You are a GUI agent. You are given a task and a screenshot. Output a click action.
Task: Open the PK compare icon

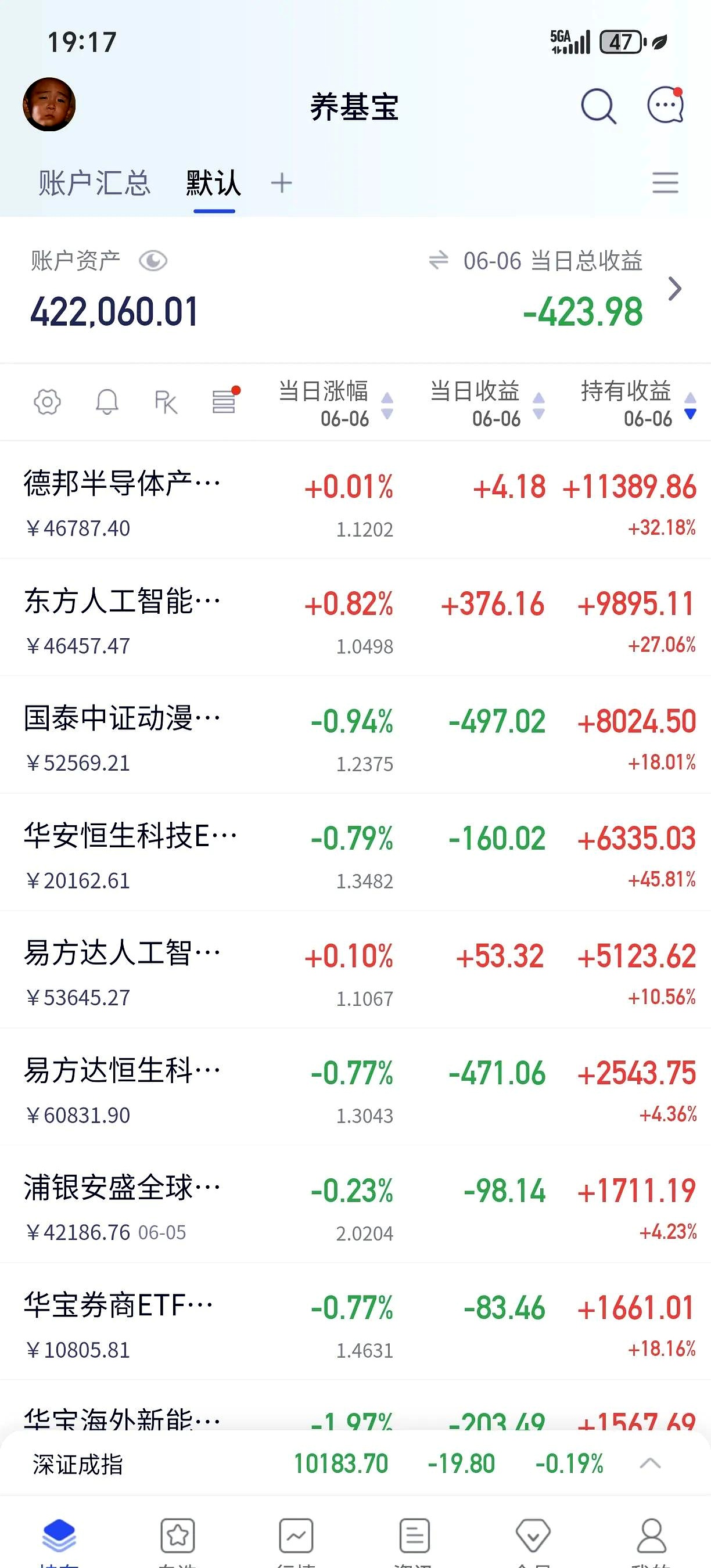166,402
